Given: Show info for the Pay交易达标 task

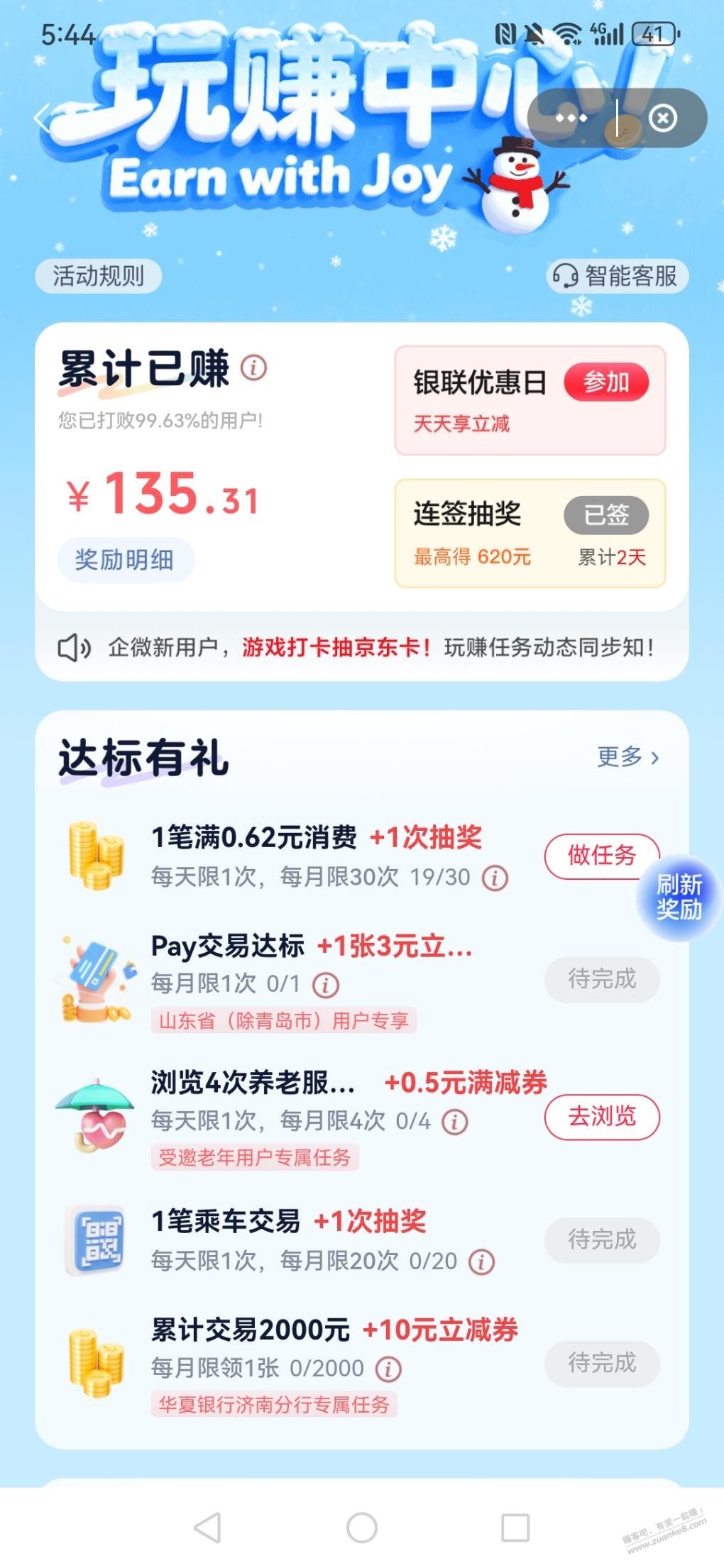Looking at the screenshot, I should coord(326,985).
